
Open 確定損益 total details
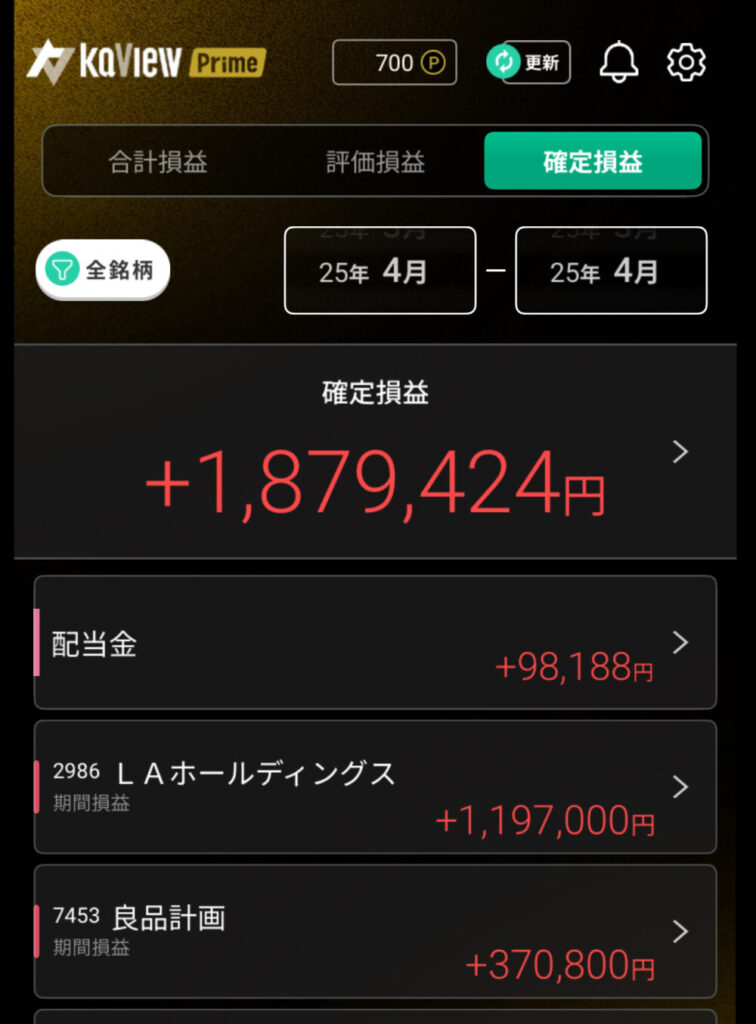tap(376, 452)
